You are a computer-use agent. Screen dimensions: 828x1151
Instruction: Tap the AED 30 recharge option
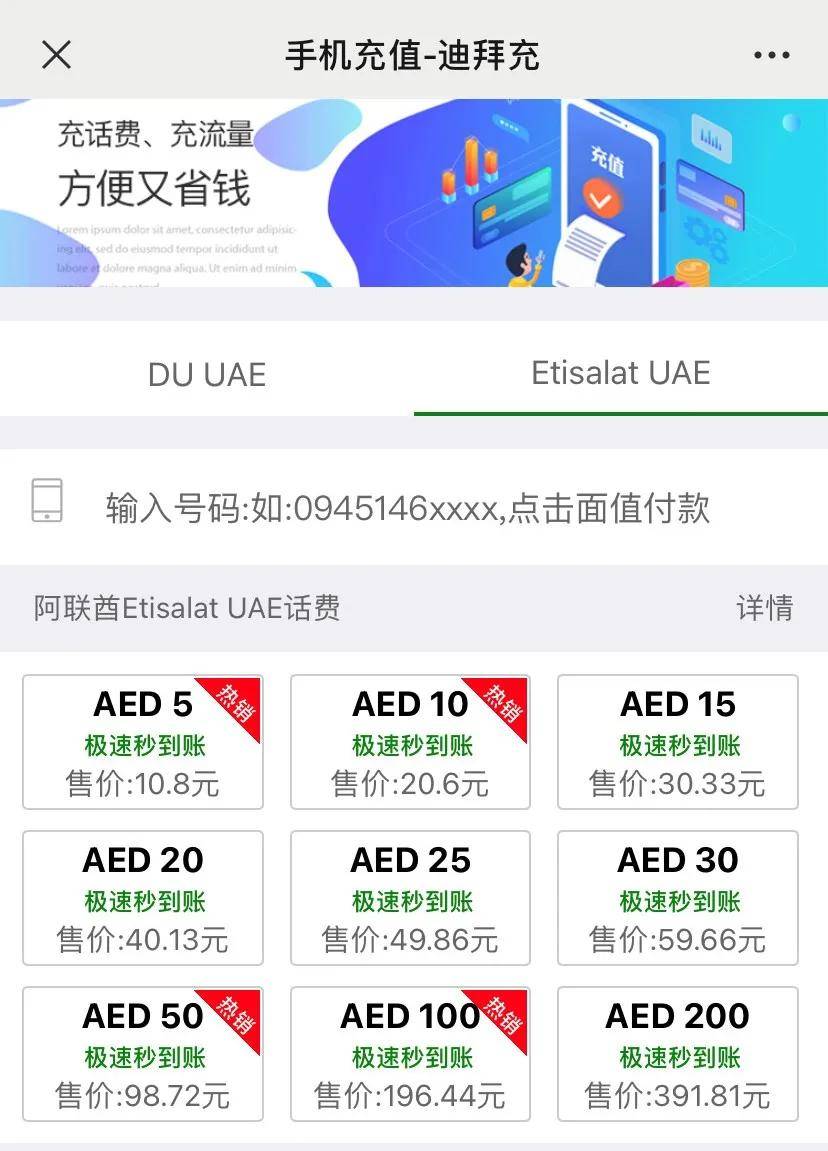(678, 898)
